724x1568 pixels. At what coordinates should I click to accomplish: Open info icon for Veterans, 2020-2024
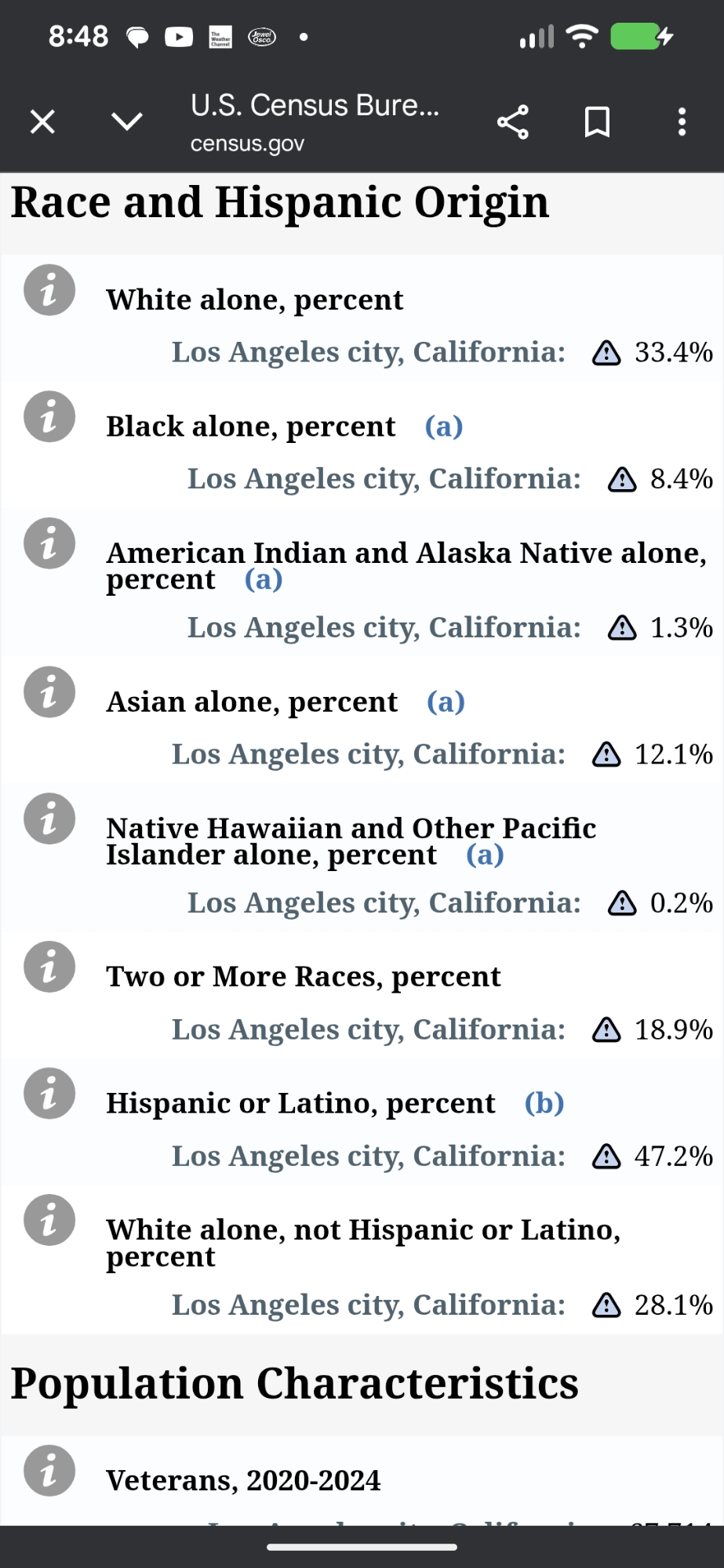click(49, 1471)
